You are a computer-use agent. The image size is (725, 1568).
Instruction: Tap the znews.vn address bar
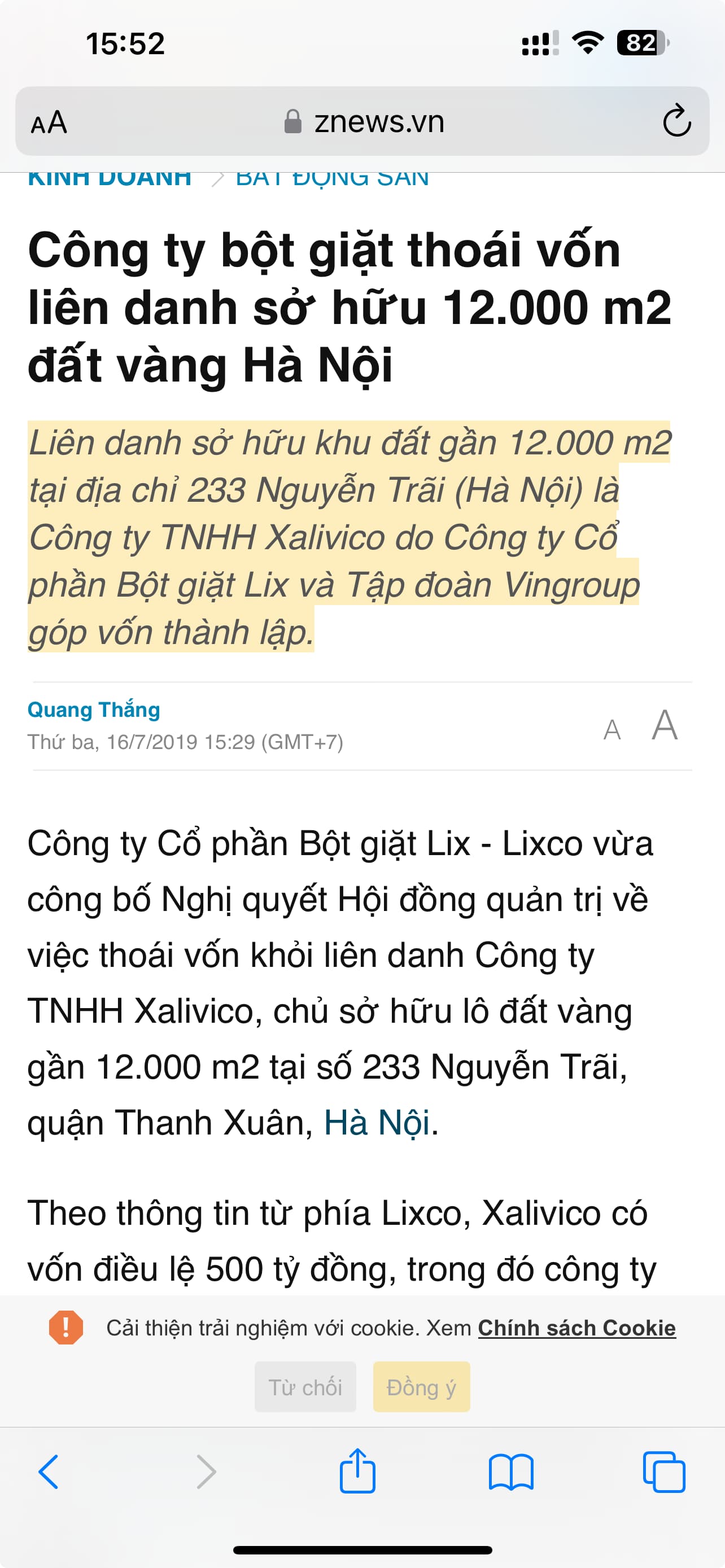click(364, 122)
